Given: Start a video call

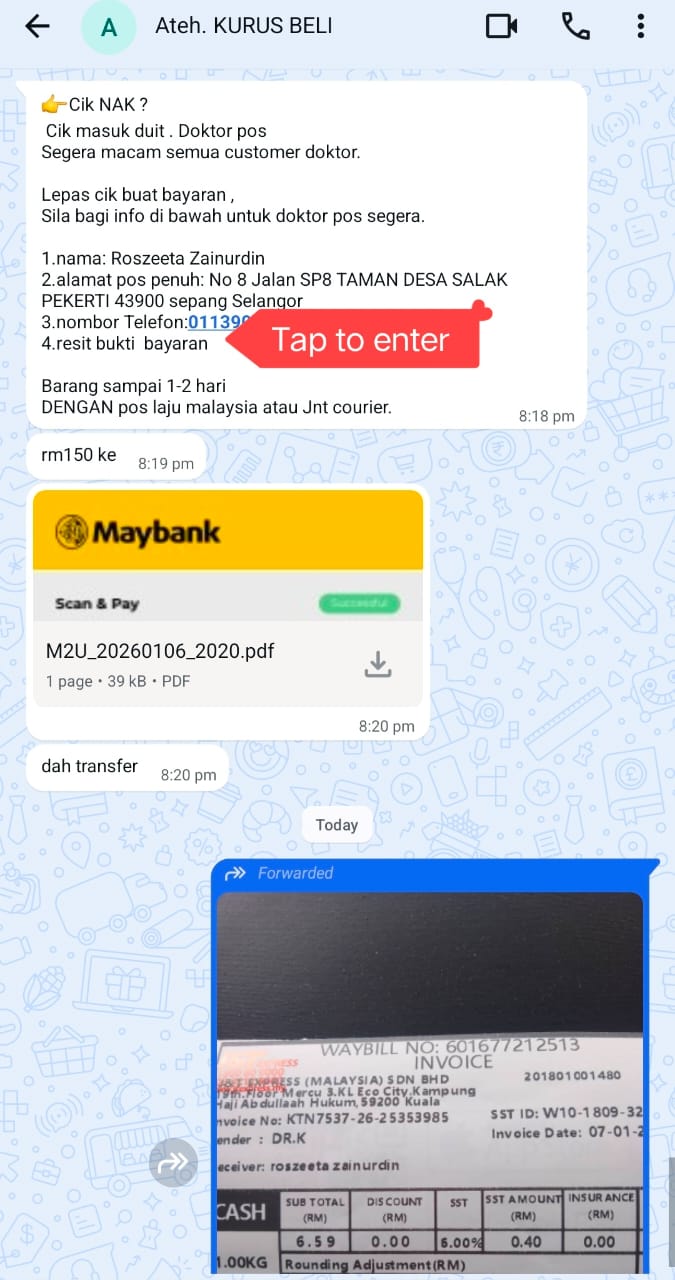Looking at the screenshot, I should click(501, 27).
